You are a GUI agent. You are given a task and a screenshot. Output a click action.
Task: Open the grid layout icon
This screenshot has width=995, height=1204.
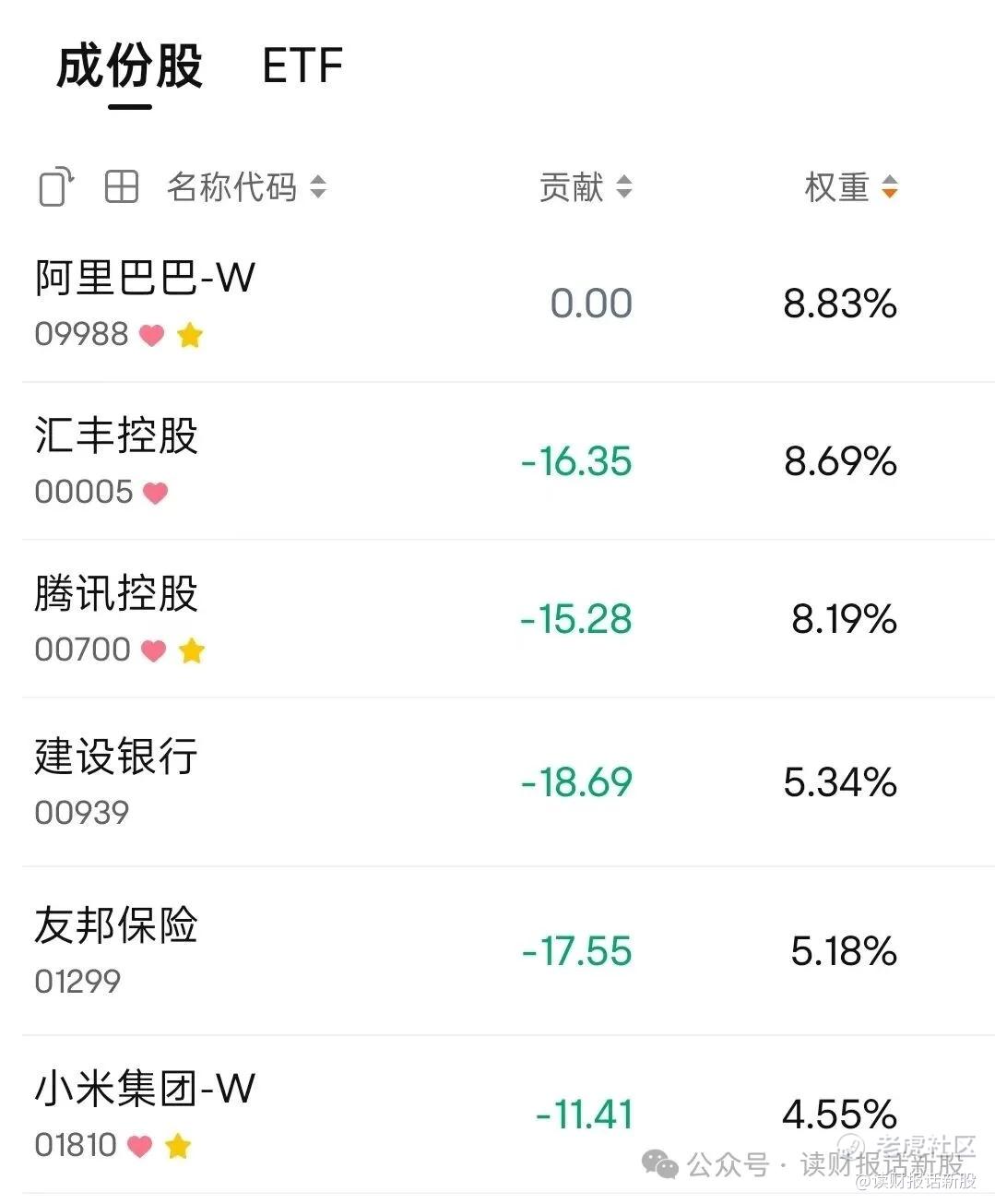pyautogui.click(x=122, y=187)
